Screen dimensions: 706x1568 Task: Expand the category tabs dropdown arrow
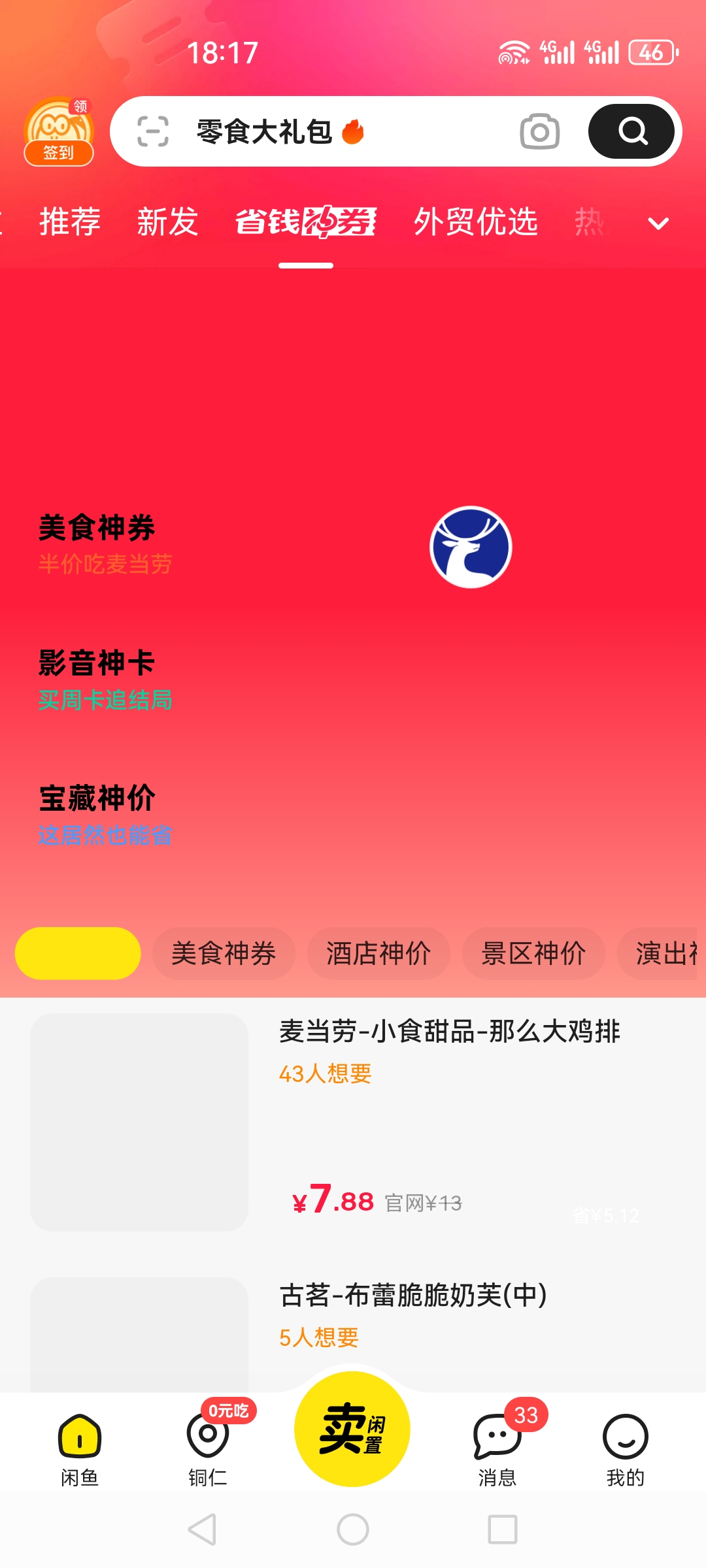pos(658,224)
